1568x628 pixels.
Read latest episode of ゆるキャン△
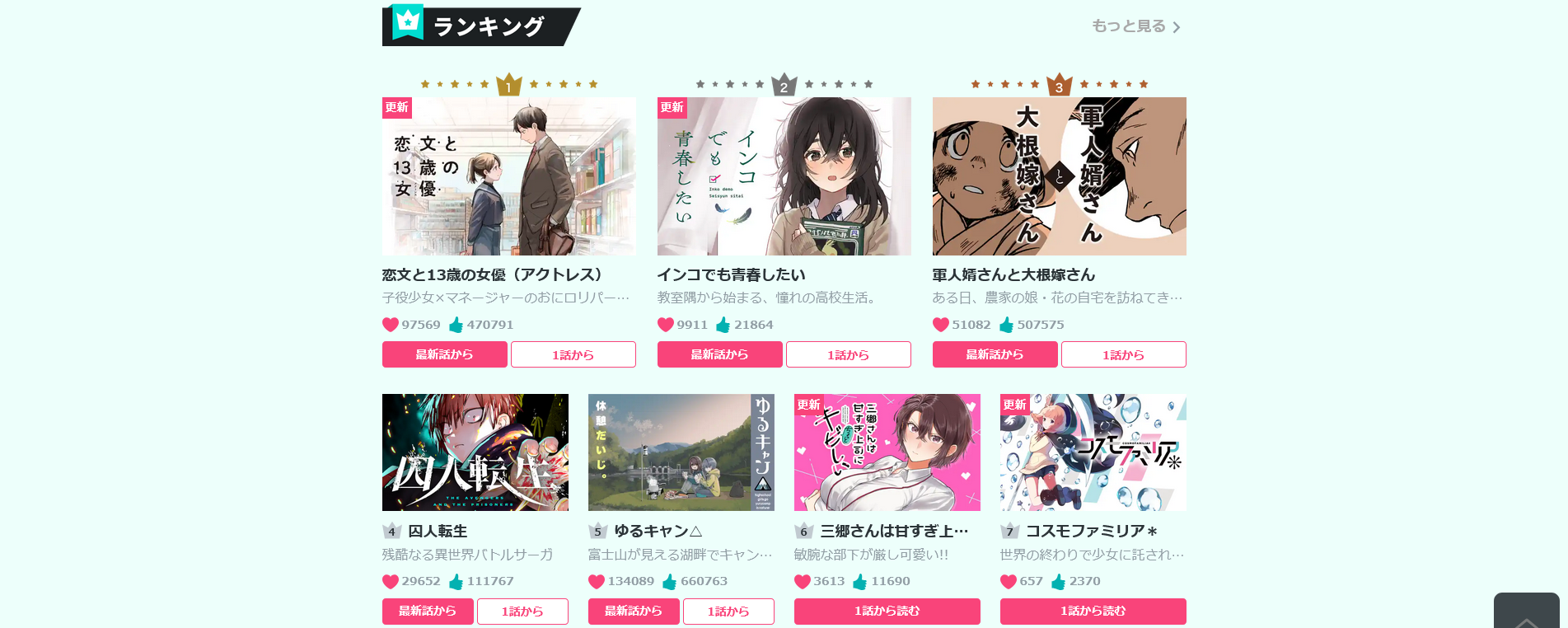634,611
